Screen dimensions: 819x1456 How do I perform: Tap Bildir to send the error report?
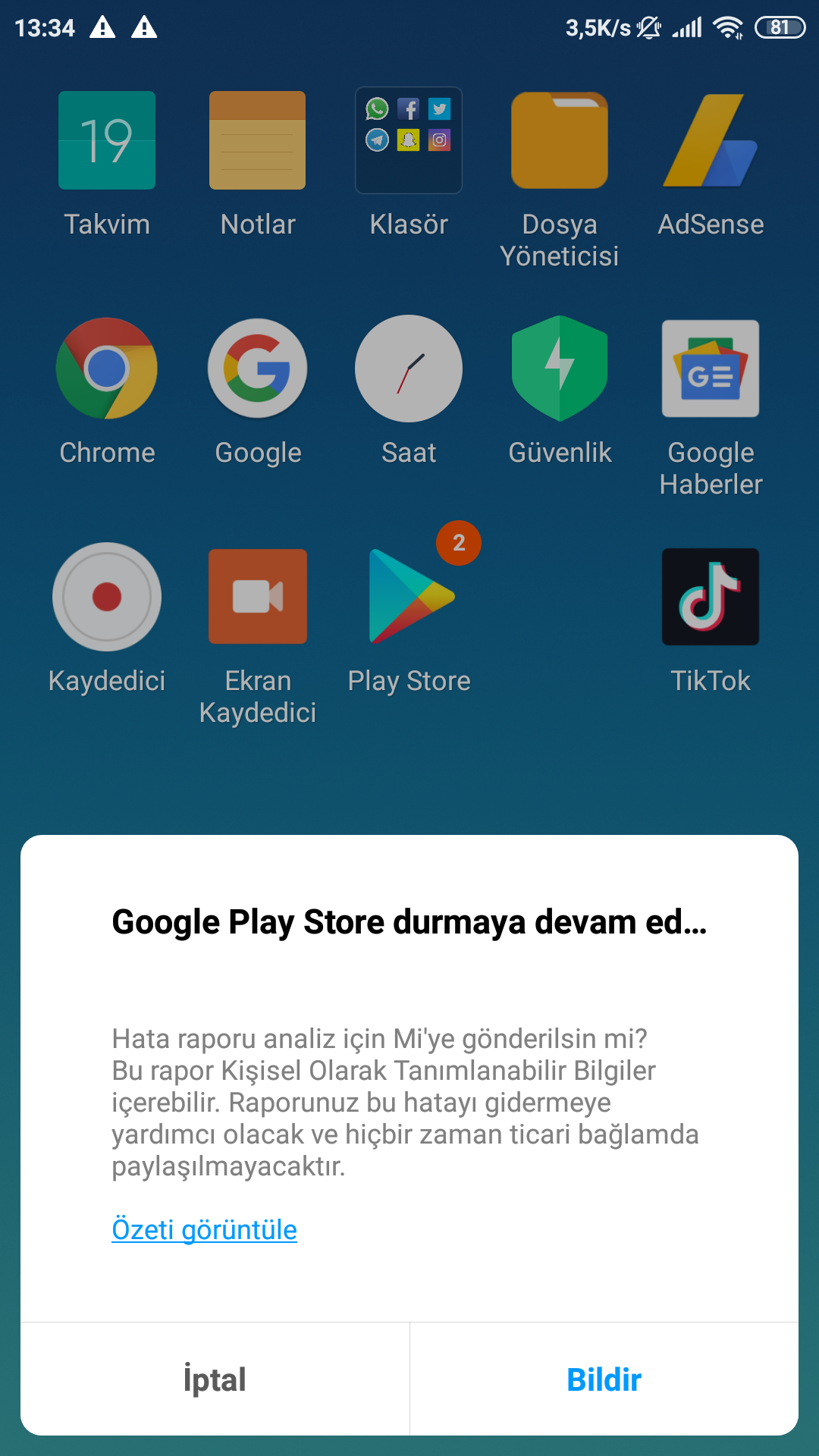pyautogui.click(x=604, y=1379)
